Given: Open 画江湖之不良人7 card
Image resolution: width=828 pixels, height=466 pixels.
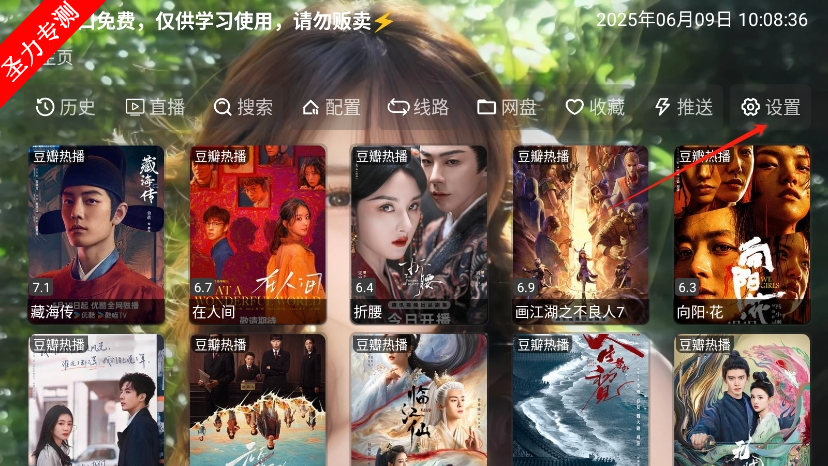Looking at the screenshot, I should click(x=581, y=234).
